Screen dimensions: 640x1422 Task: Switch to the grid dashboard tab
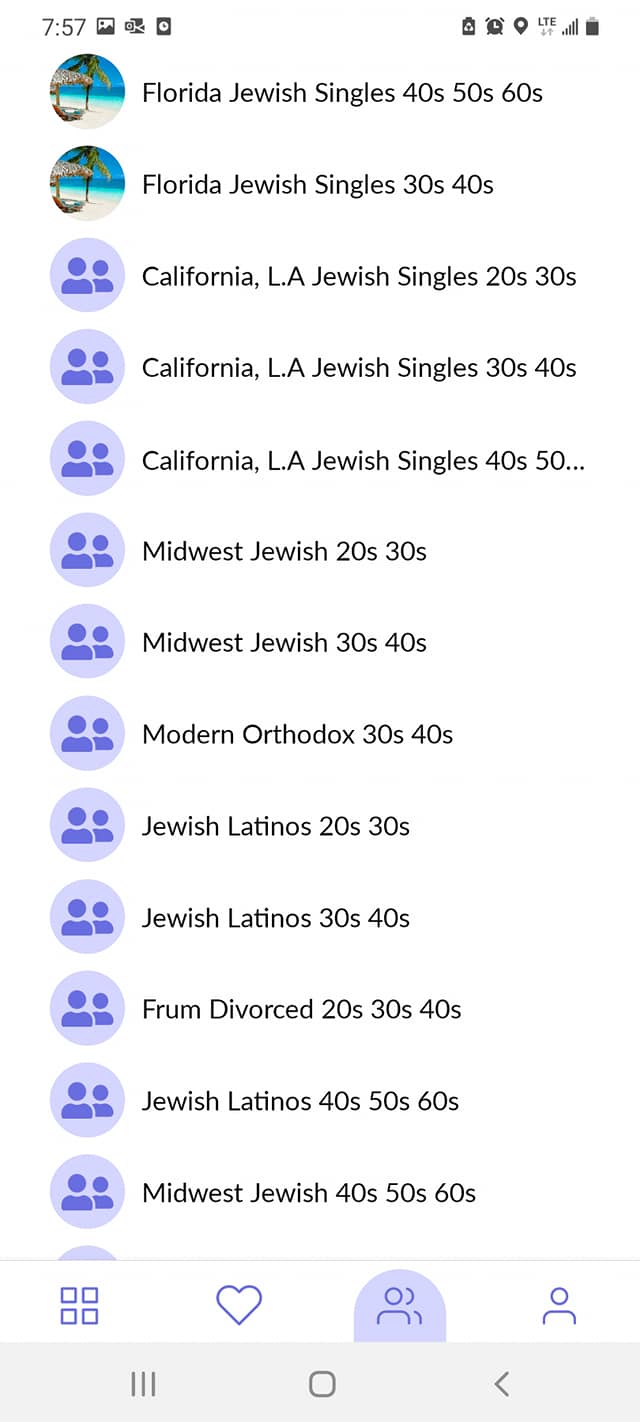79,1305
